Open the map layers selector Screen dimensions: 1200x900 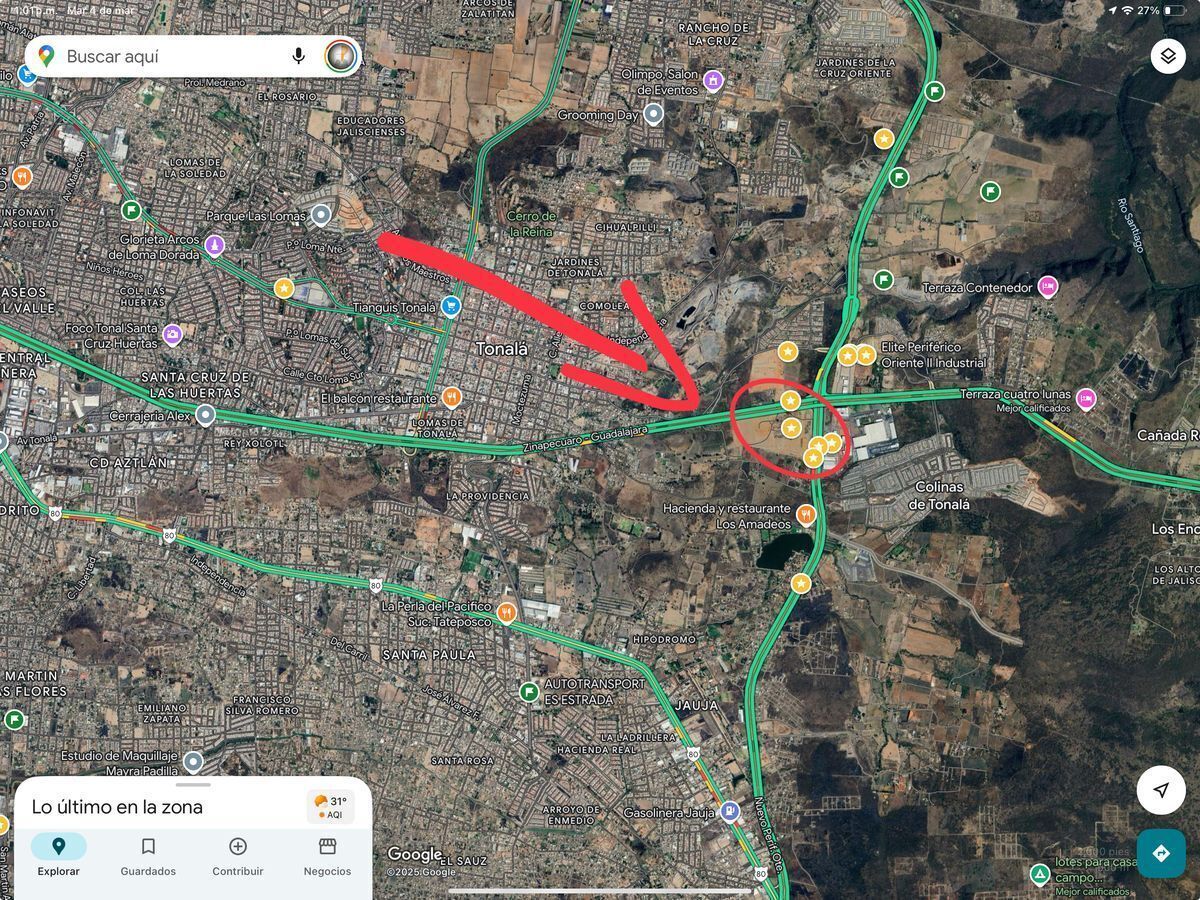point(1167,56)
